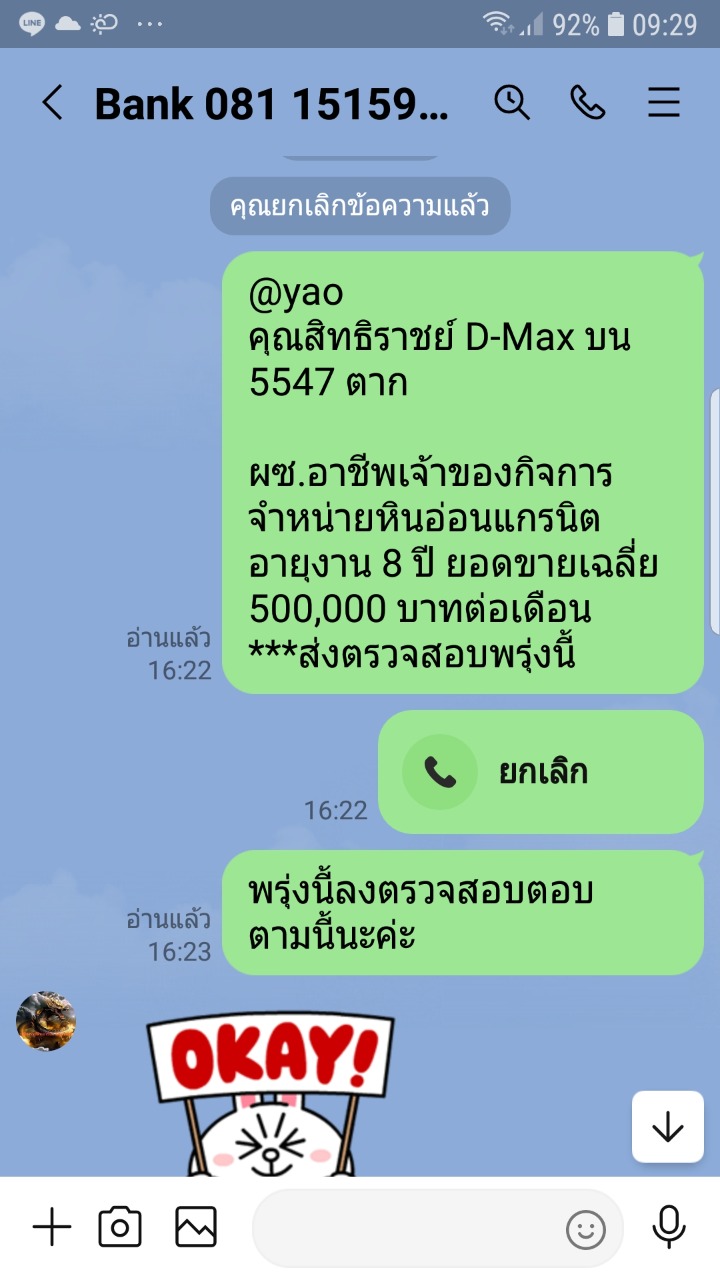Open the sender's profile picture

coord(46,1021)
